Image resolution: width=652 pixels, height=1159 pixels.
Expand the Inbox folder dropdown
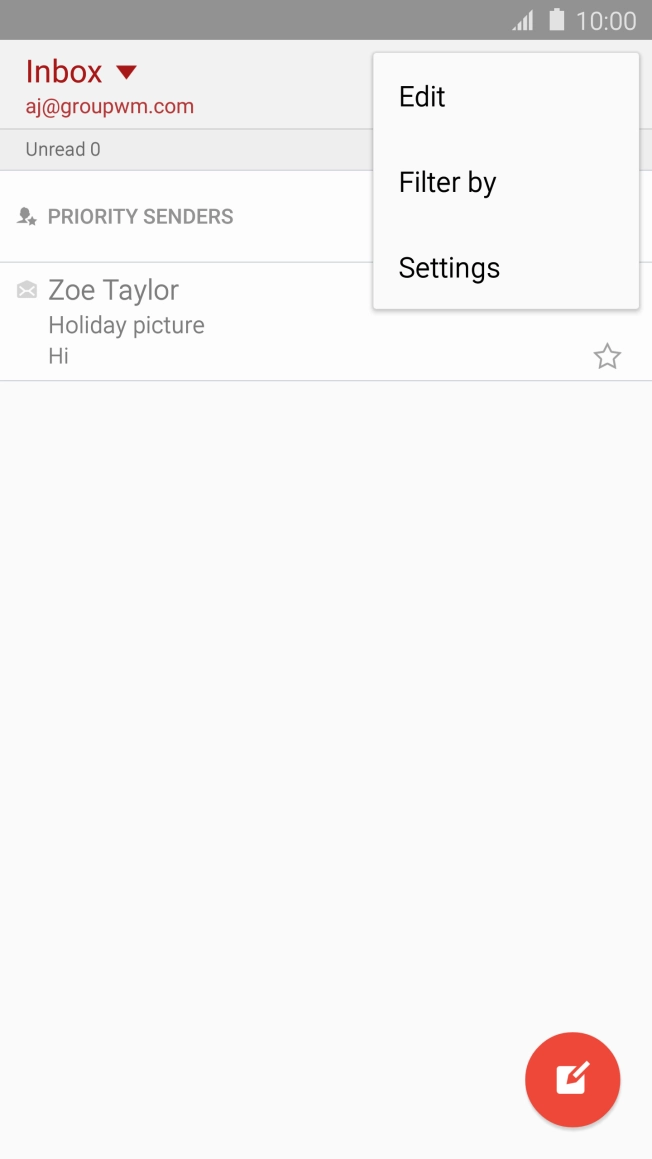[126, 72]
